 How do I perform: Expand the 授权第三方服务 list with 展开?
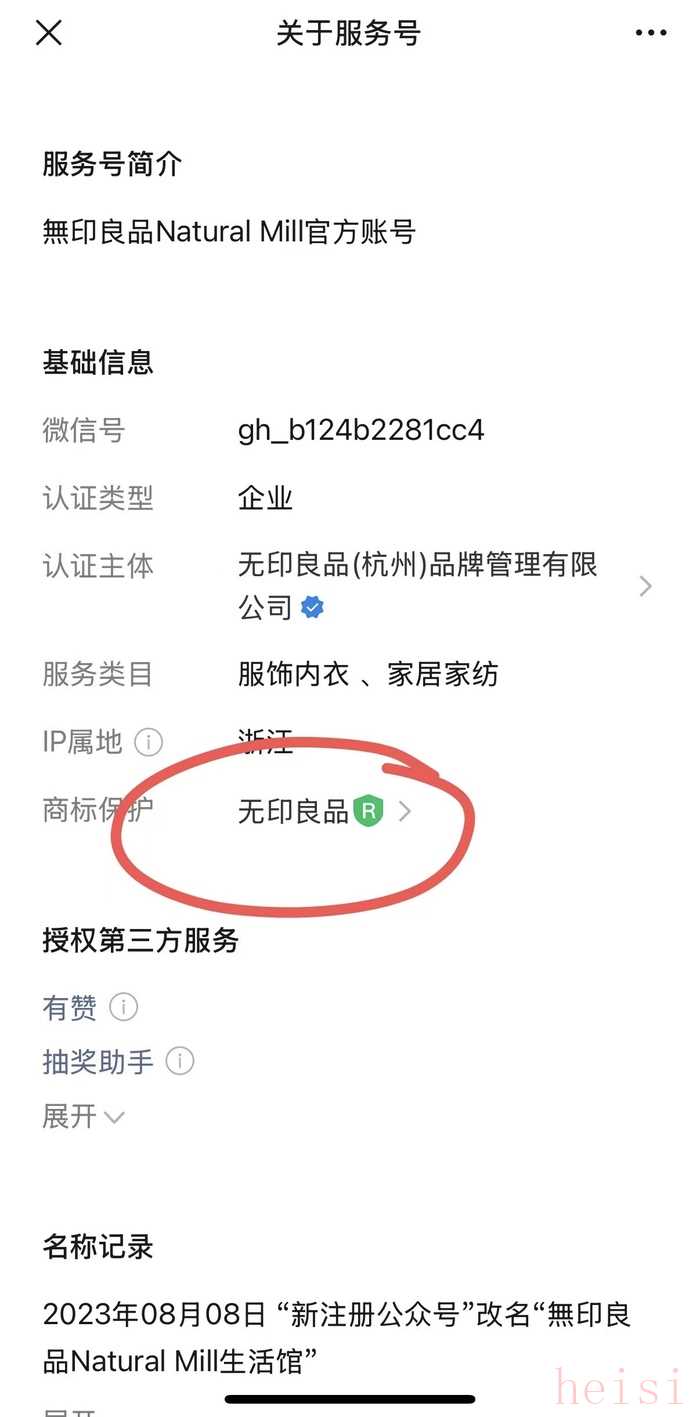point(82,1116)
